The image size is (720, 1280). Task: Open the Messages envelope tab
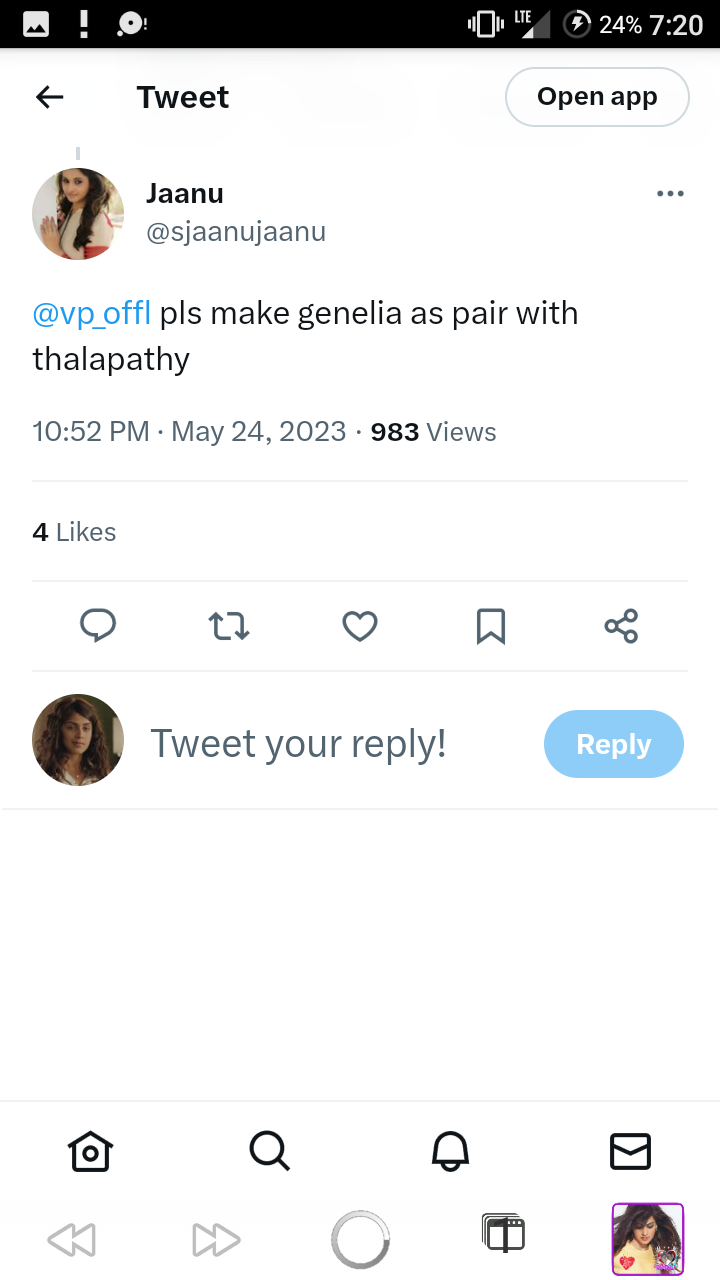click(630, 1151)
